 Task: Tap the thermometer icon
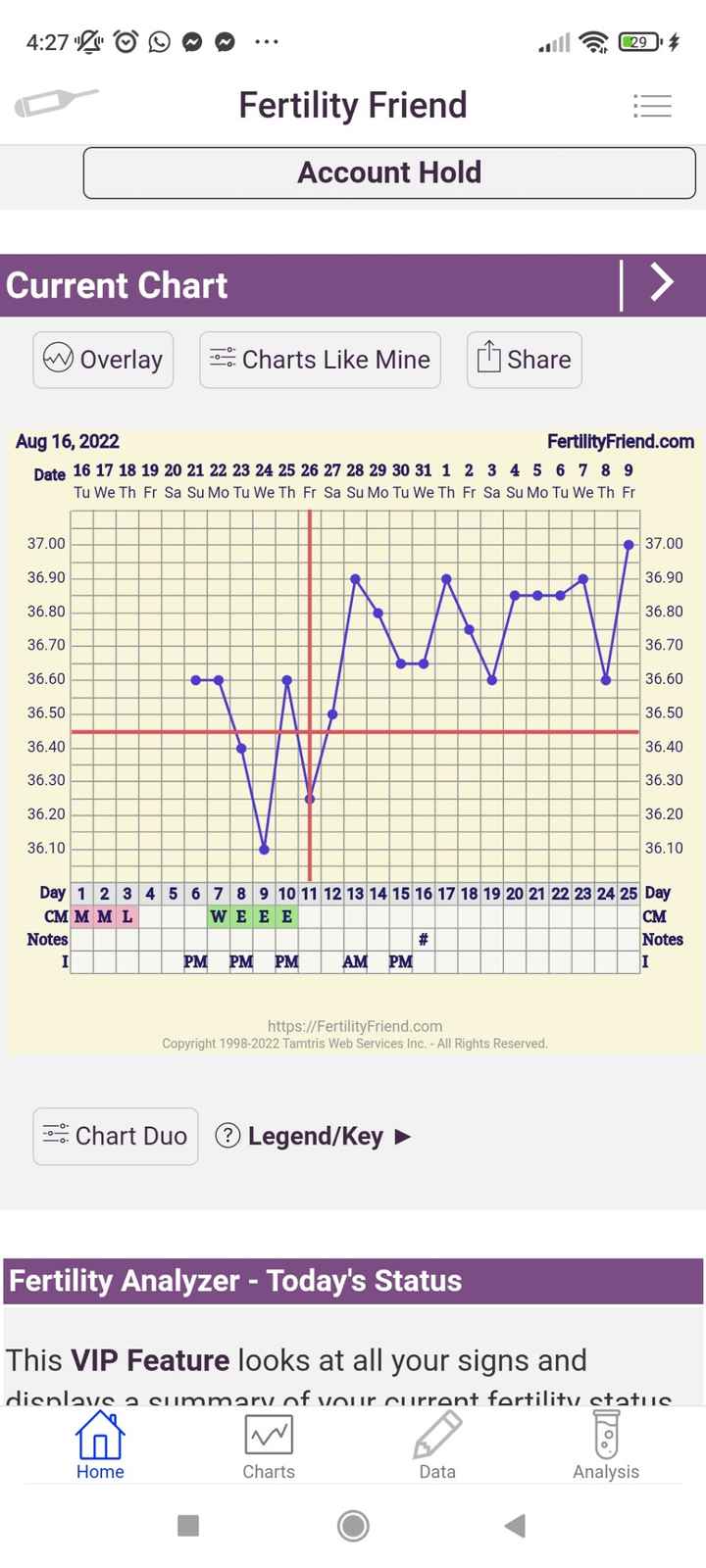[56, 103]
